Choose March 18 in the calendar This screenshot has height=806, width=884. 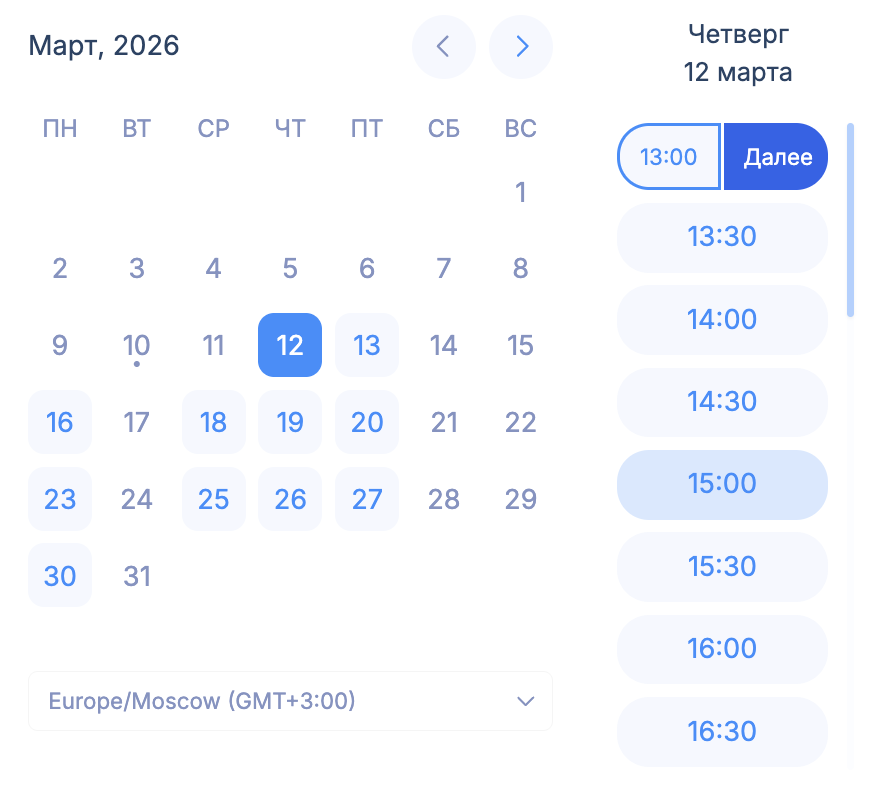coord(213,422)
